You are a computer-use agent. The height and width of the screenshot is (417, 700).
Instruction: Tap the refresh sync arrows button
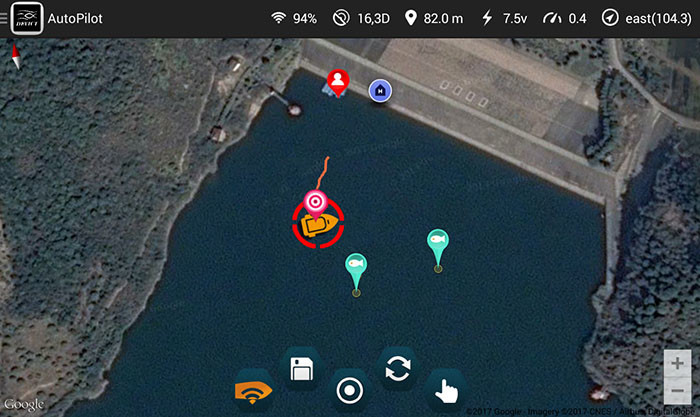point(397,368)
